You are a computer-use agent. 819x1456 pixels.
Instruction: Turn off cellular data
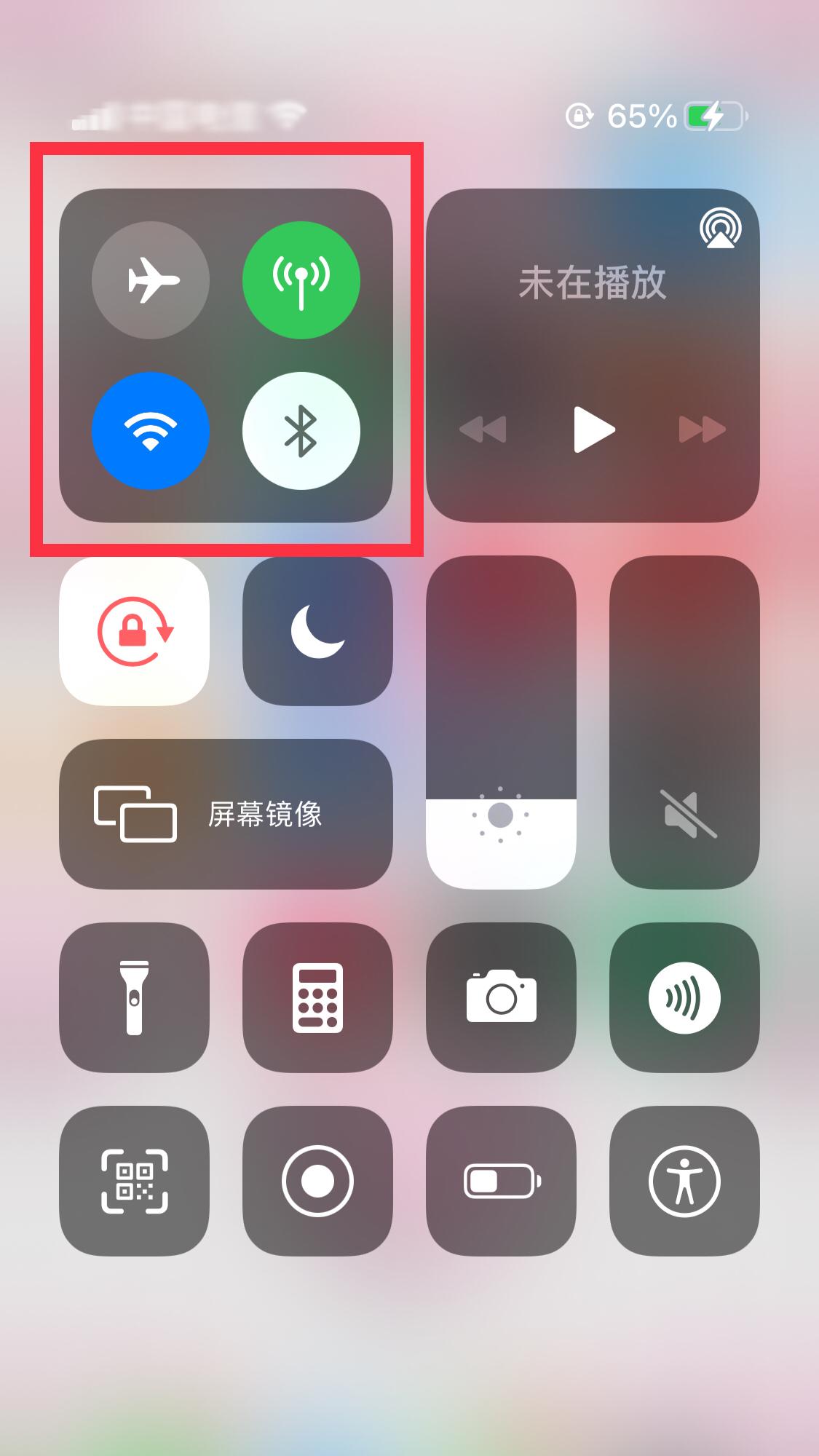[301, 280]
